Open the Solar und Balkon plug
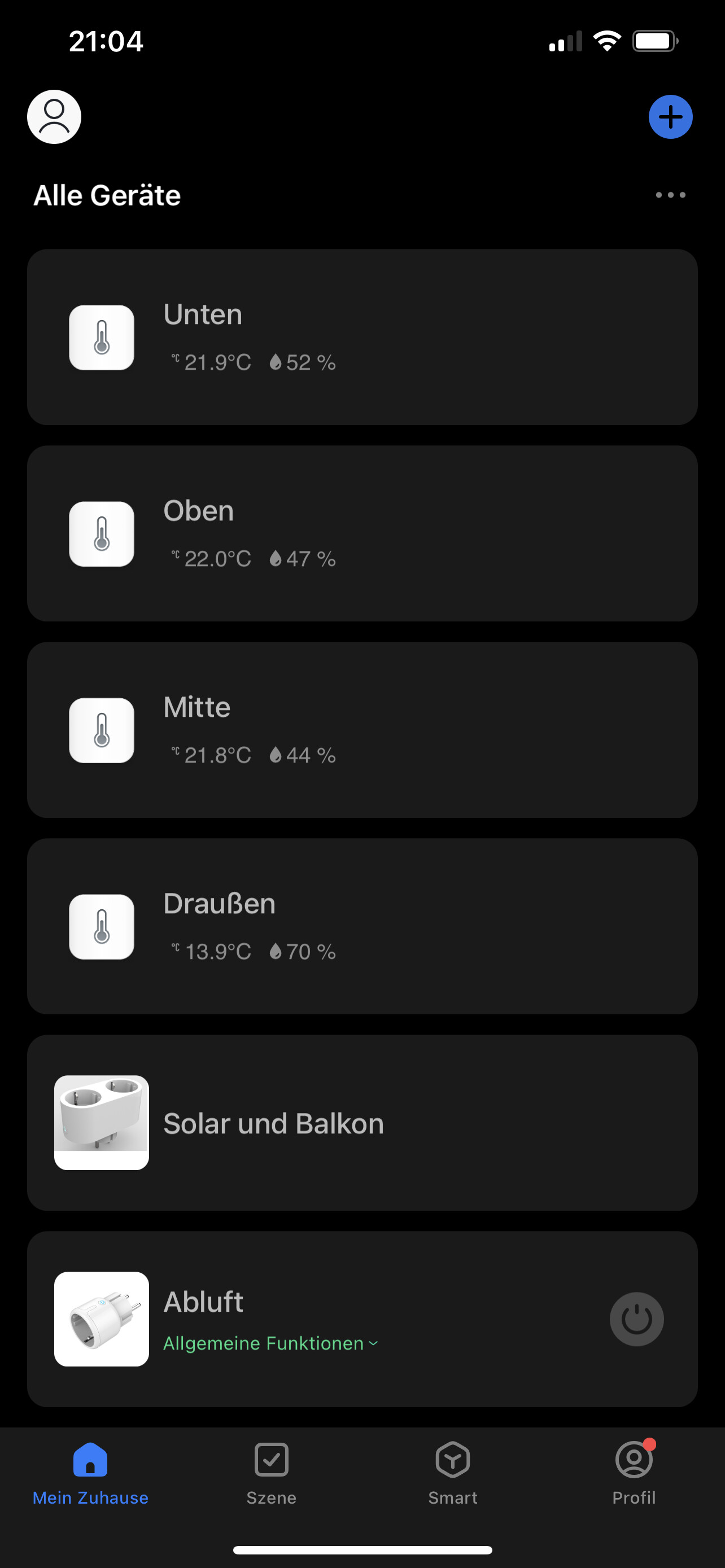 tap(362, 1123)
